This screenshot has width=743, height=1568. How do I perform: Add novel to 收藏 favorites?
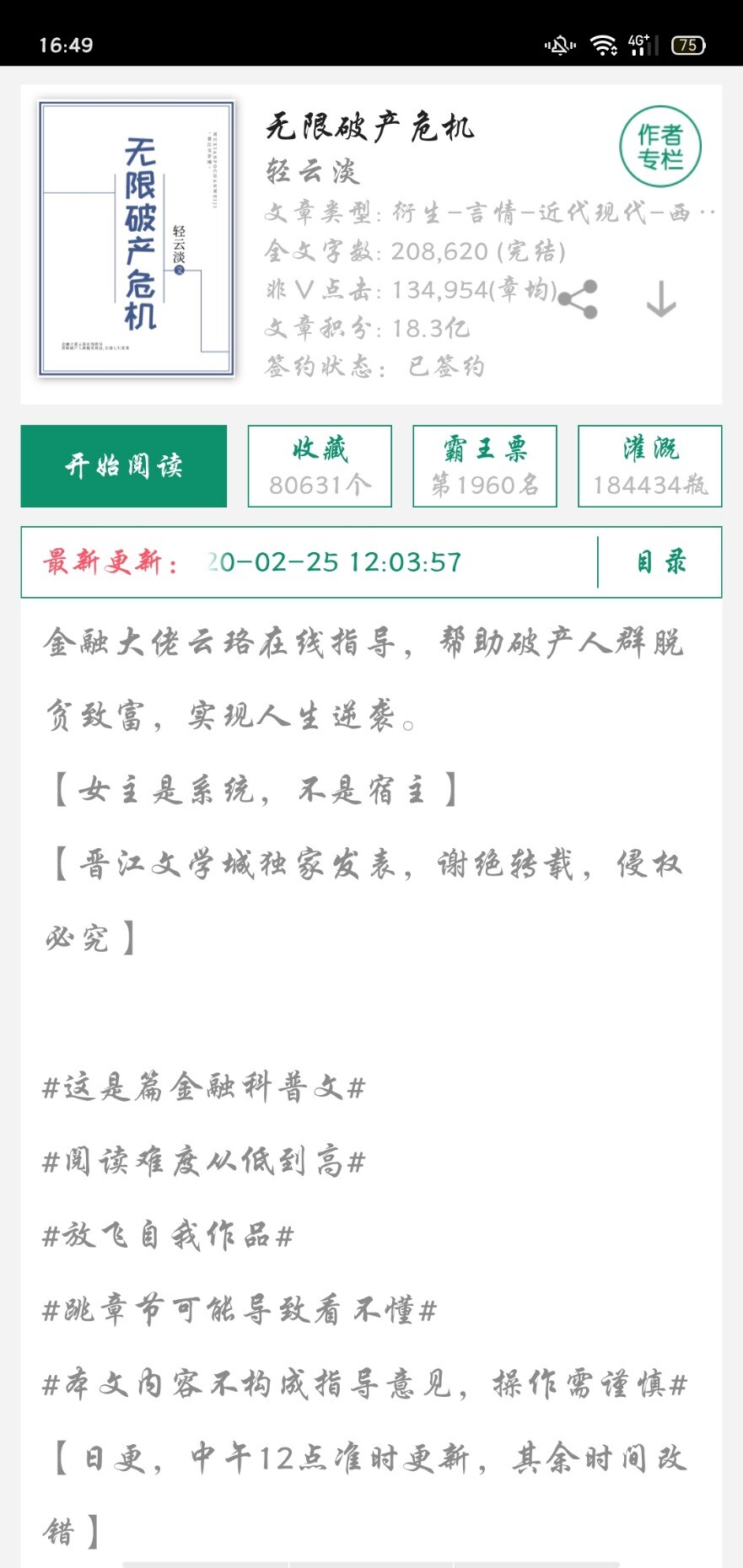[320, 466]
